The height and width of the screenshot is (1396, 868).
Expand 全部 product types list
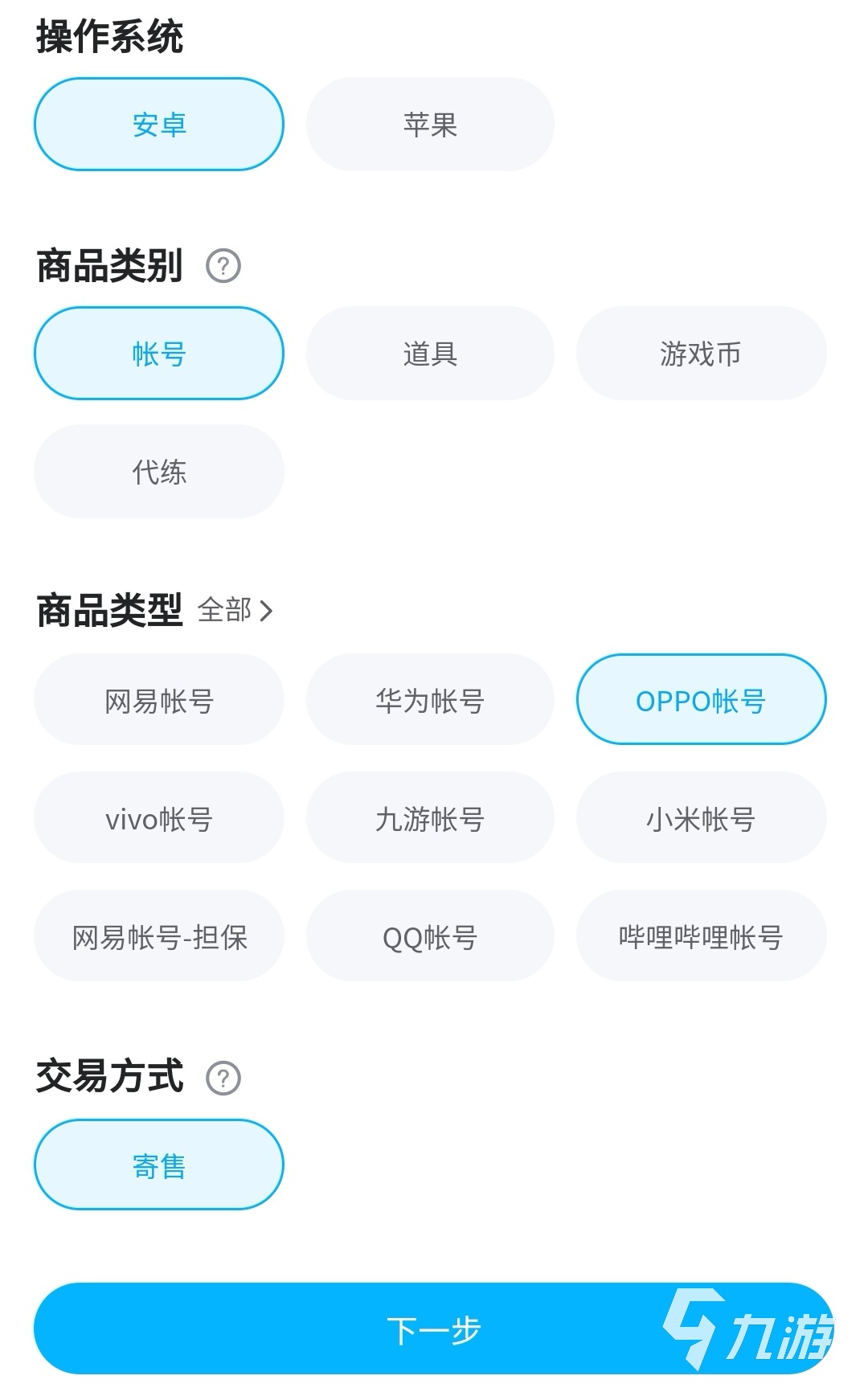[x=235, y=610]
